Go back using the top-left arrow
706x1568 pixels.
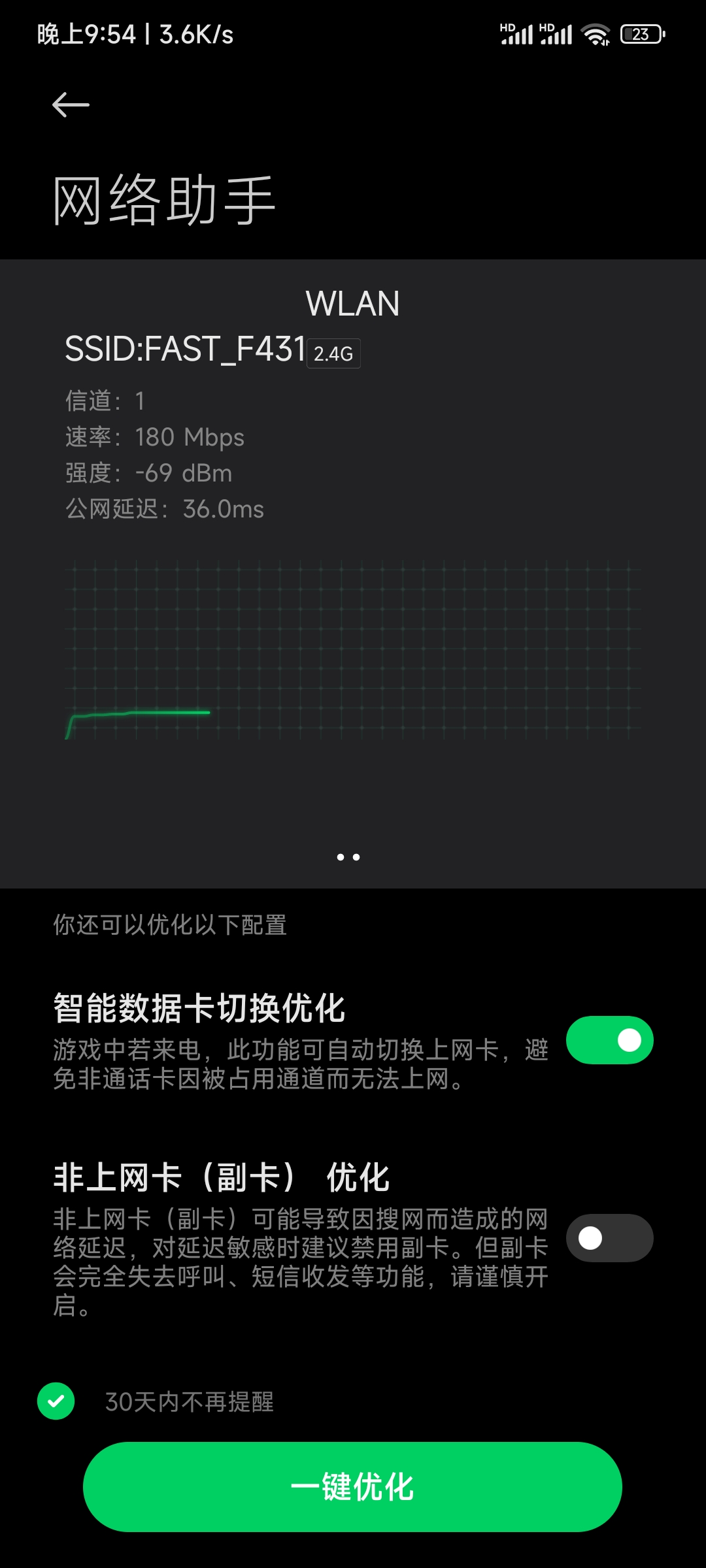click(71, 105)
